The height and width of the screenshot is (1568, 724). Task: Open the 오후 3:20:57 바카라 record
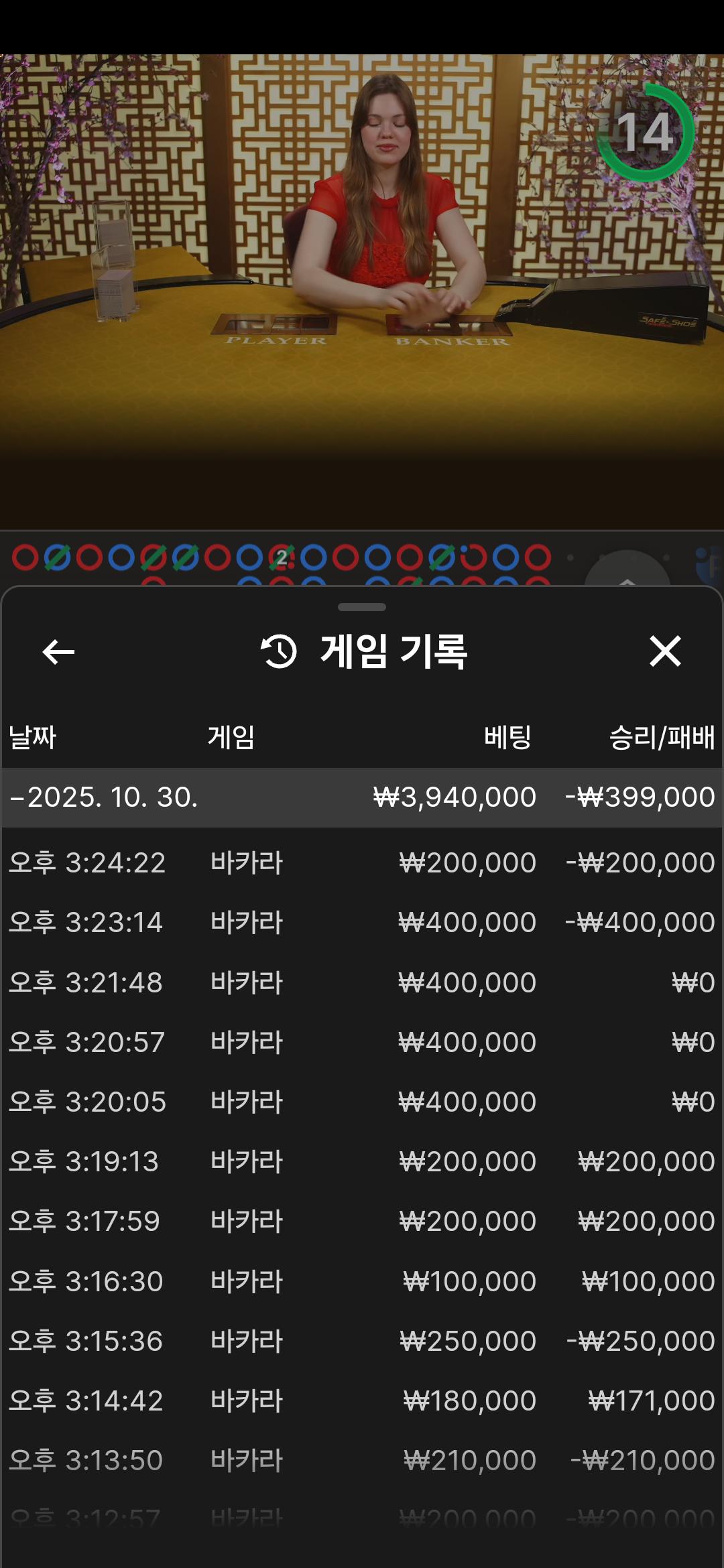pos(362,1042)
